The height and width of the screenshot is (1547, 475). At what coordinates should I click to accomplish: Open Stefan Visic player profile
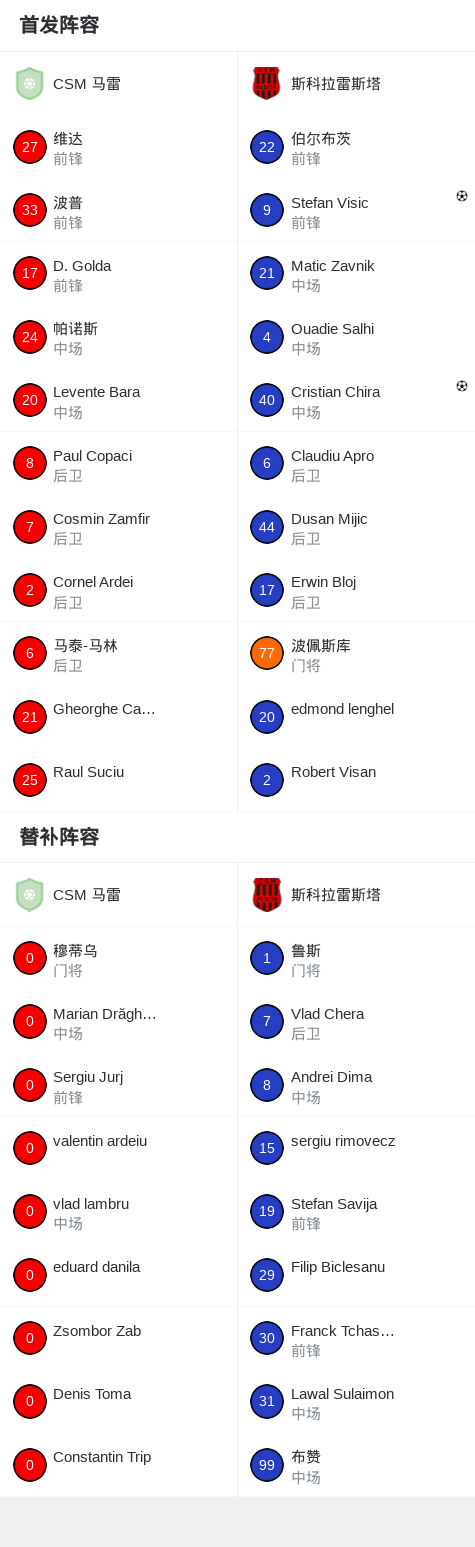(x=356, y=210)
